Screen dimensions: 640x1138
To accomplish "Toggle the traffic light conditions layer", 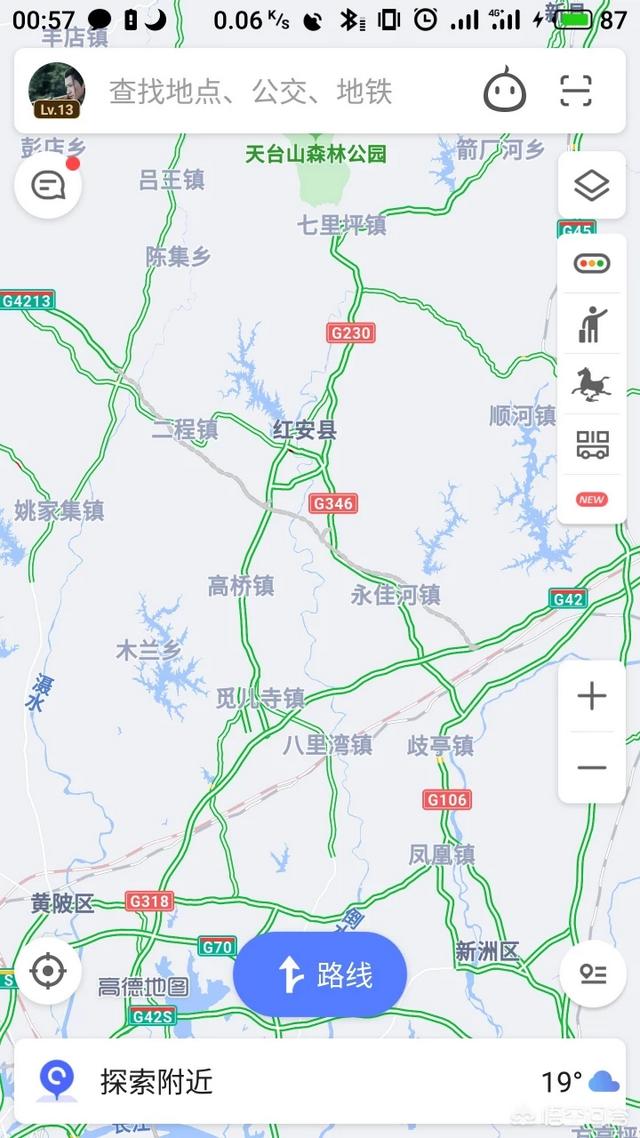I will tap(592, 264).
